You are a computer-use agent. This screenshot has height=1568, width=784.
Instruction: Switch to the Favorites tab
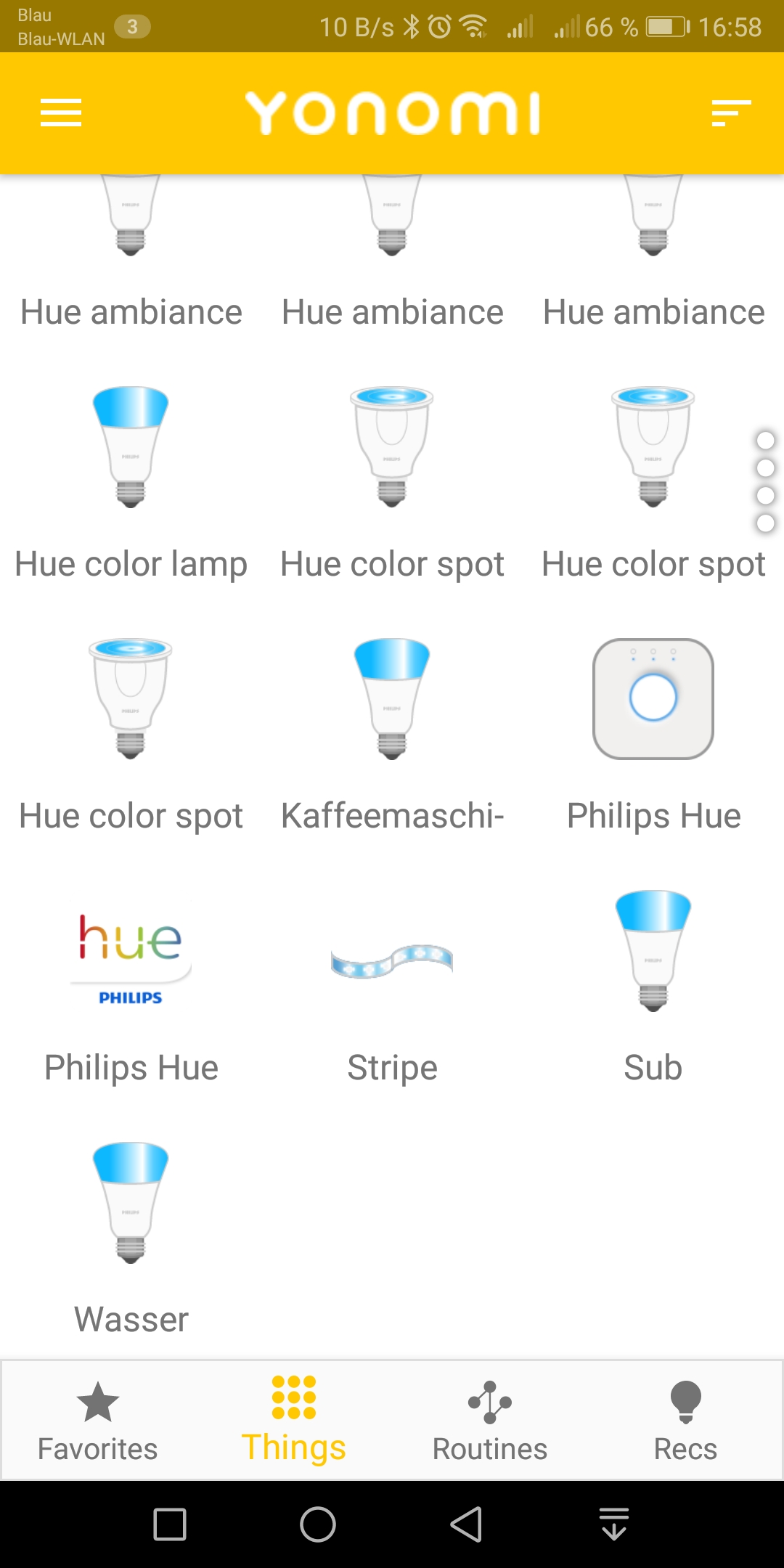pyautogui.click(x=98, y=1420)
